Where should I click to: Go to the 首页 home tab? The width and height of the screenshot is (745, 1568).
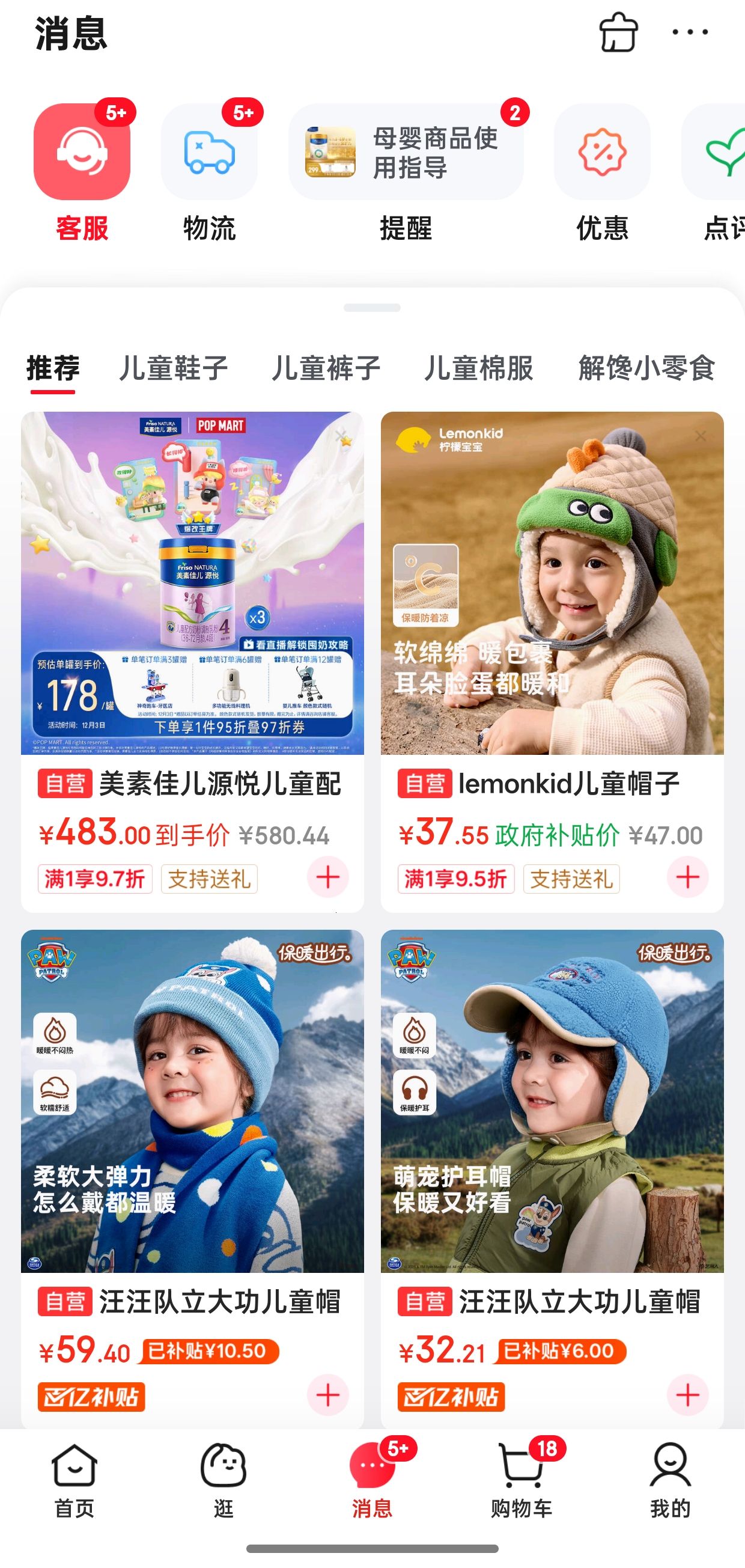pyautogui.click(x=74, y=1481)
